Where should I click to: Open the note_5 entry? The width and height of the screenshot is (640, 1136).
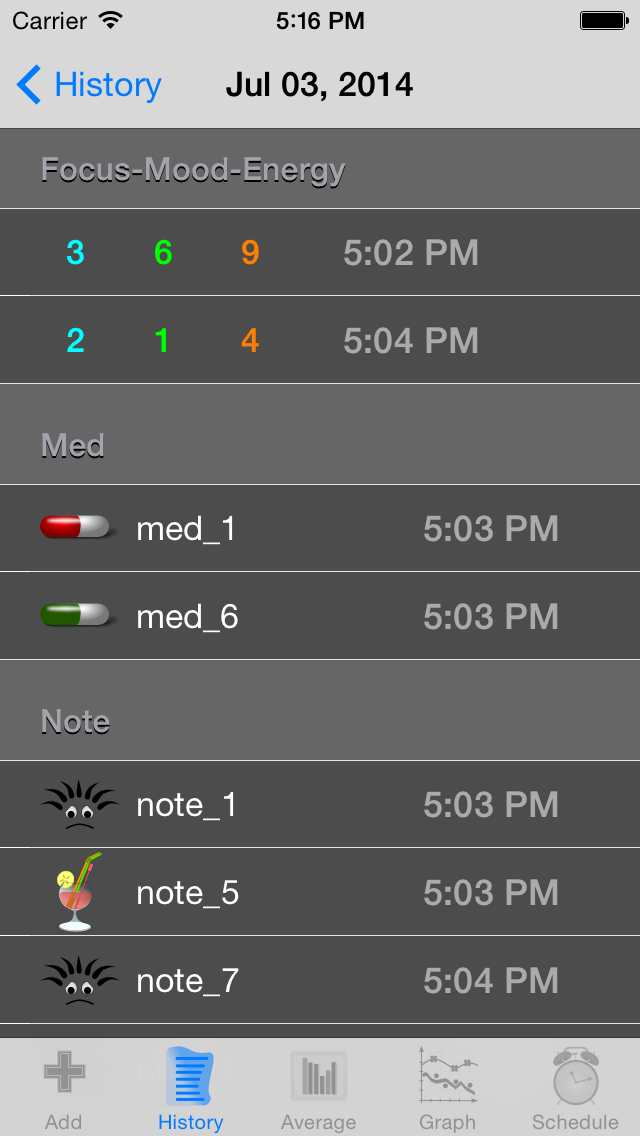tap(320, 892)
